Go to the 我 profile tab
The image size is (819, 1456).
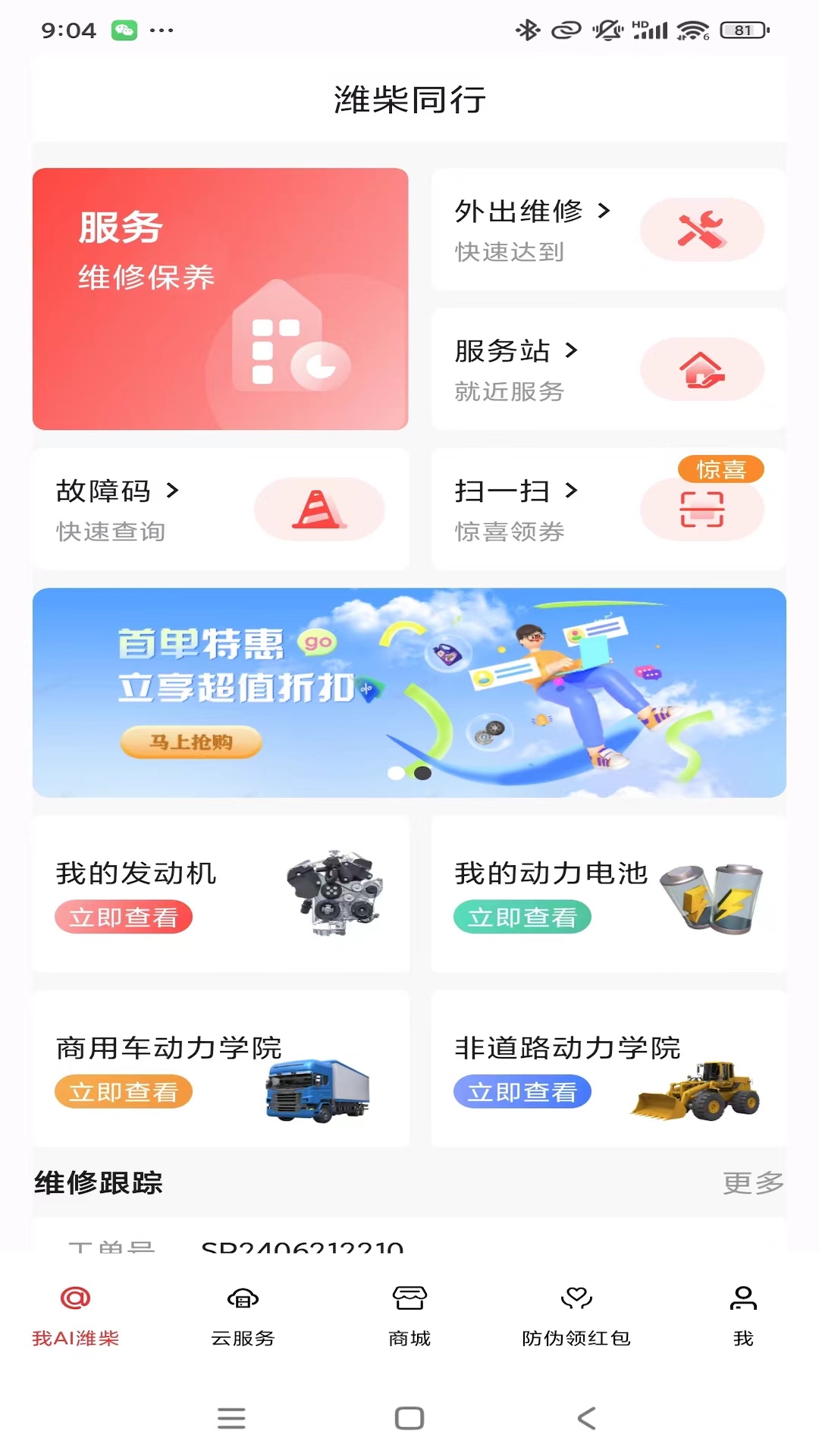click(x=743, y=1316)
